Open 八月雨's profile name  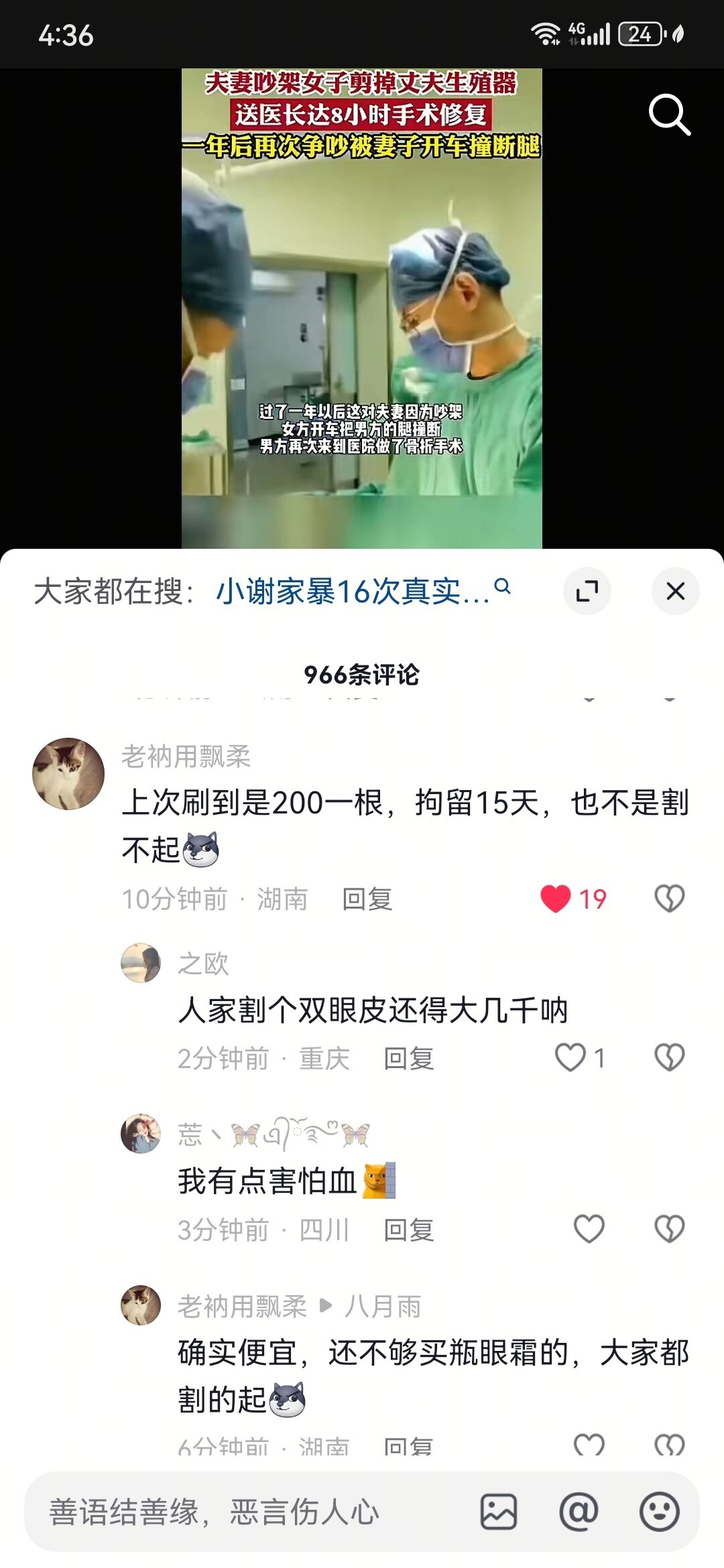pyautogui.click(x=383, y=1307)
